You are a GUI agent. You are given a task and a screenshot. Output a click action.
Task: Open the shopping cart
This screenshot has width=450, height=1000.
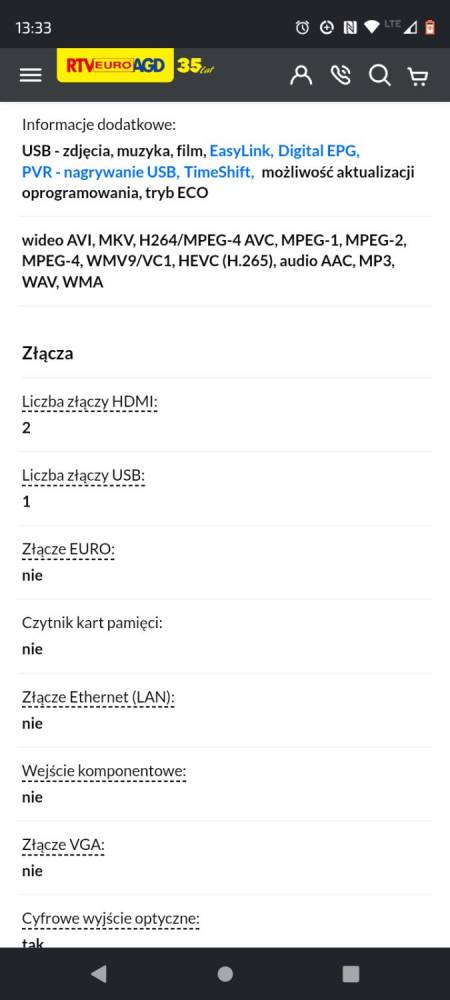pos(418,76)
